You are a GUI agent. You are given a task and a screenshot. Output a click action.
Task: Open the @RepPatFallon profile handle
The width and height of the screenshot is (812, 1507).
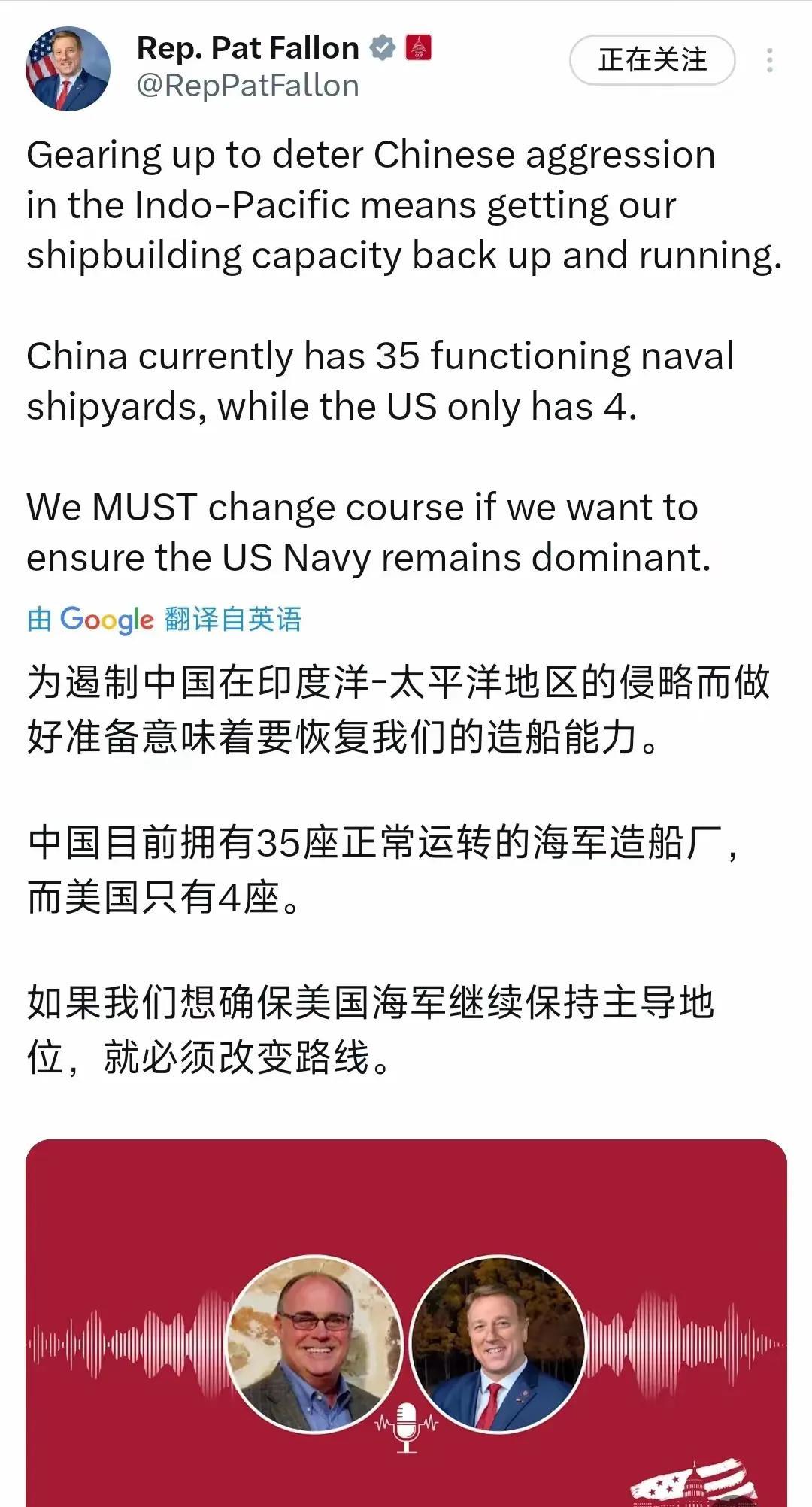(x=248, y=86)
